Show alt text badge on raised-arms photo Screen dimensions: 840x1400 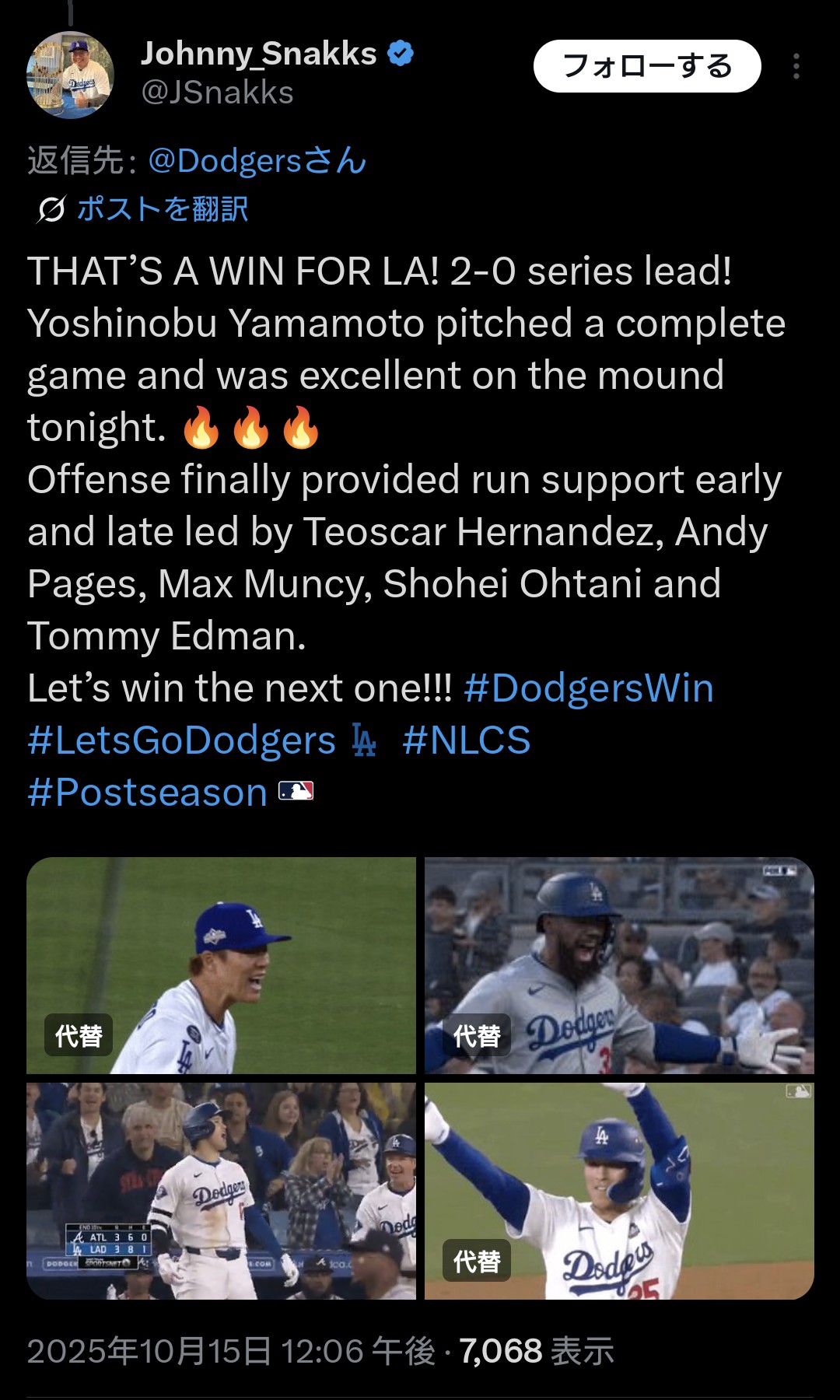click(x=477, y=1261)
